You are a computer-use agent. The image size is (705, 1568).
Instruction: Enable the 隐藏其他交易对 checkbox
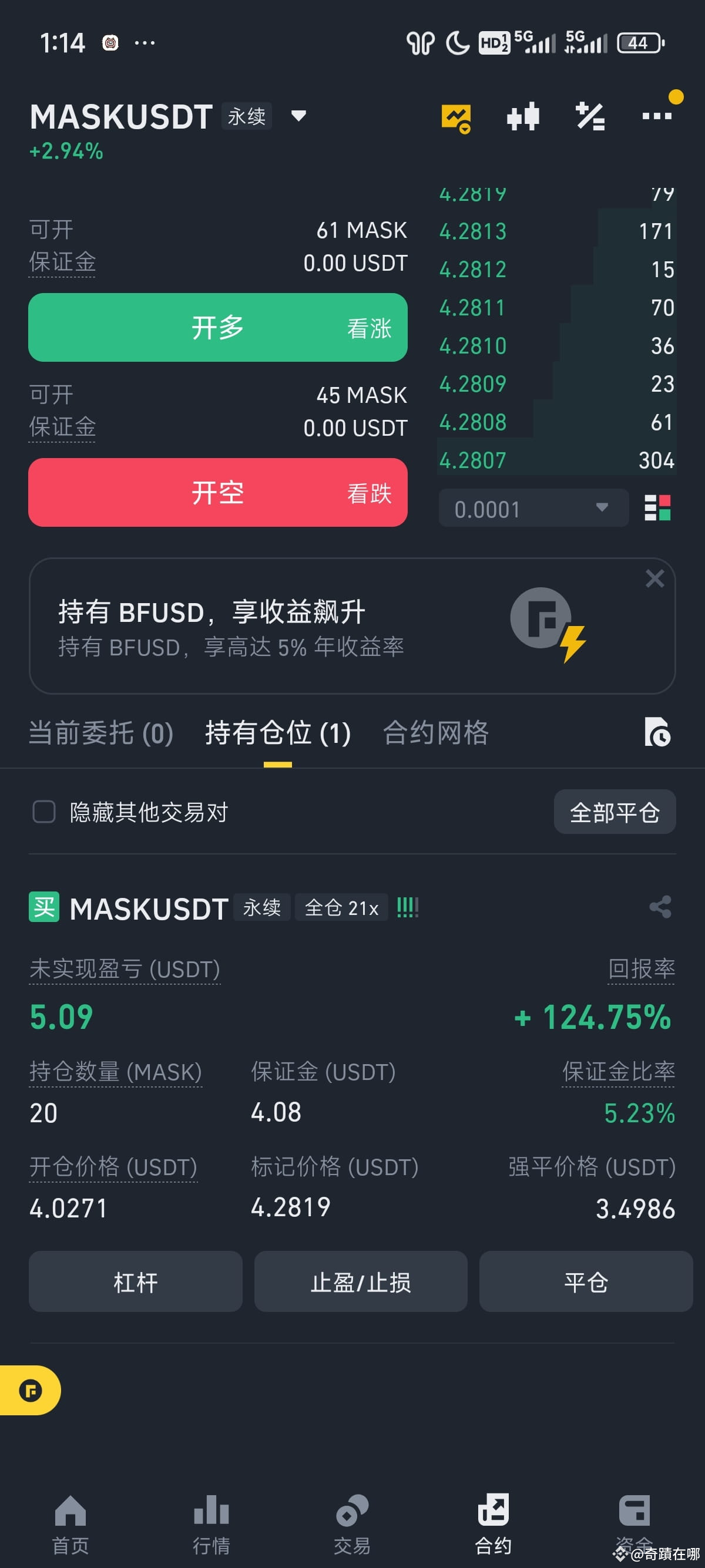point(45,812)
